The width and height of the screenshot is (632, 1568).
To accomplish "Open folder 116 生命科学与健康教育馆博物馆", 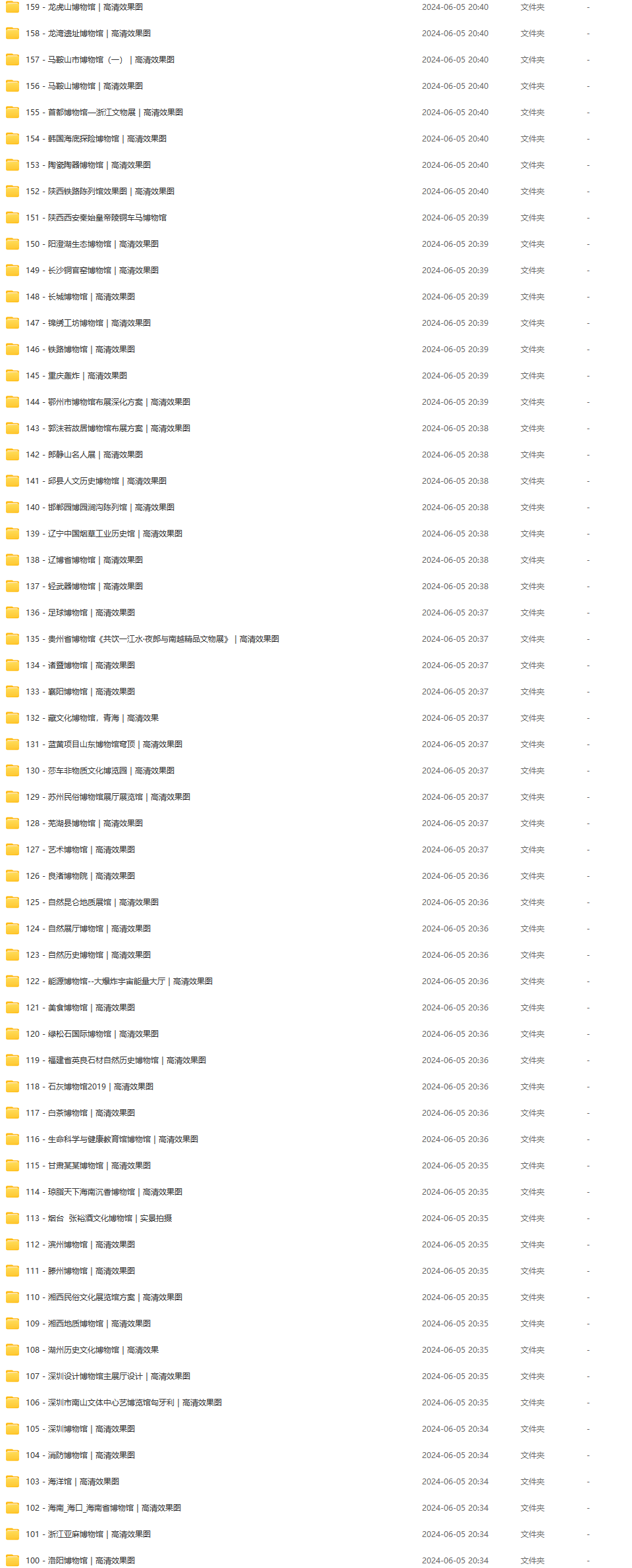I will click(112, 1139).
